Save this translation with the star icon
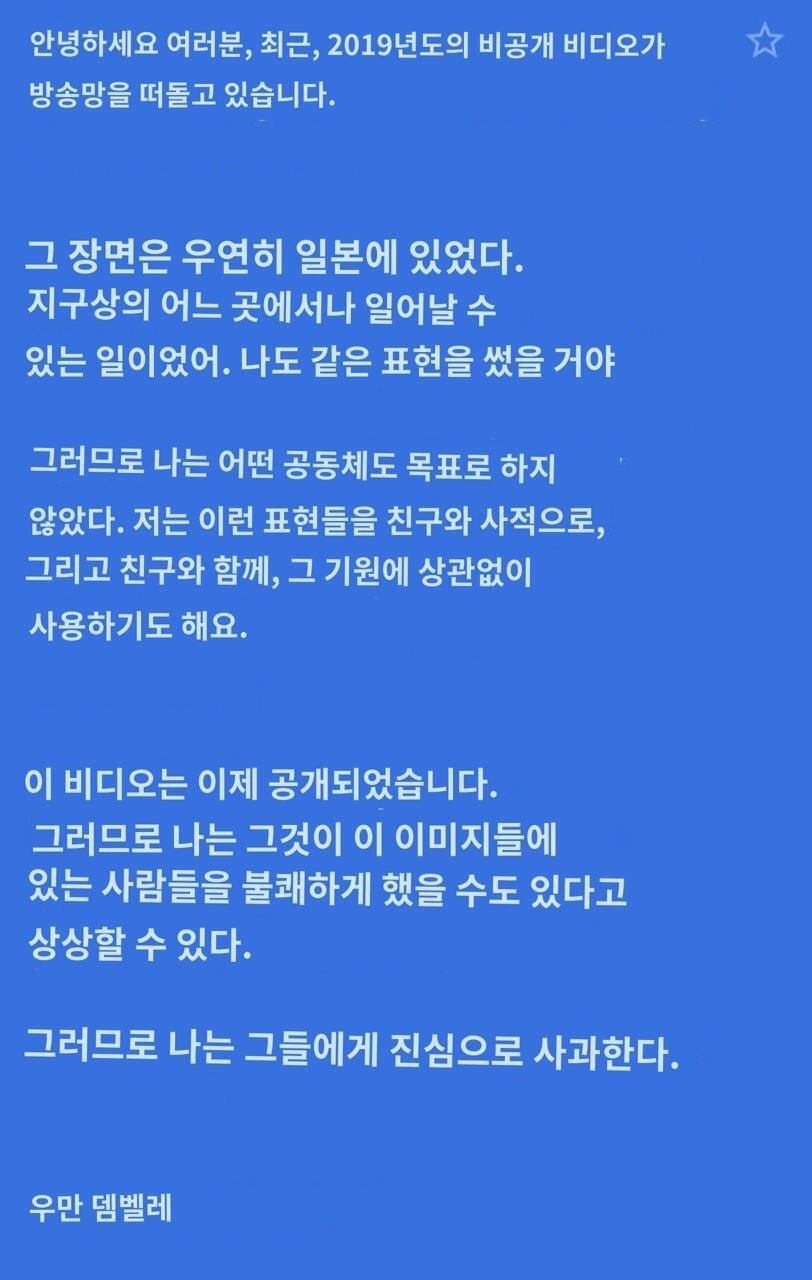 click(765, 41)
